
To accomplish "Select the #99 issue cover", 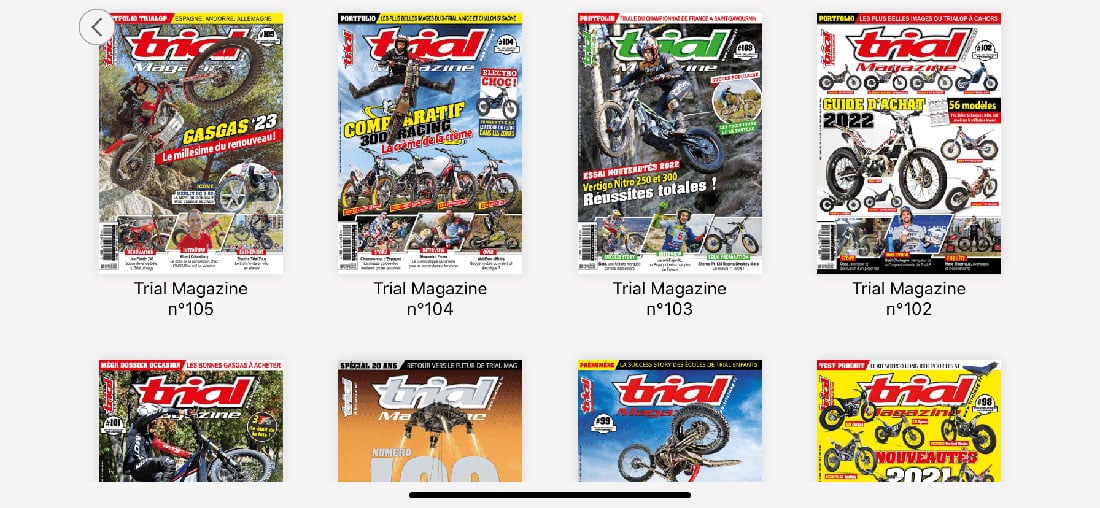I will tap(669, 421).
